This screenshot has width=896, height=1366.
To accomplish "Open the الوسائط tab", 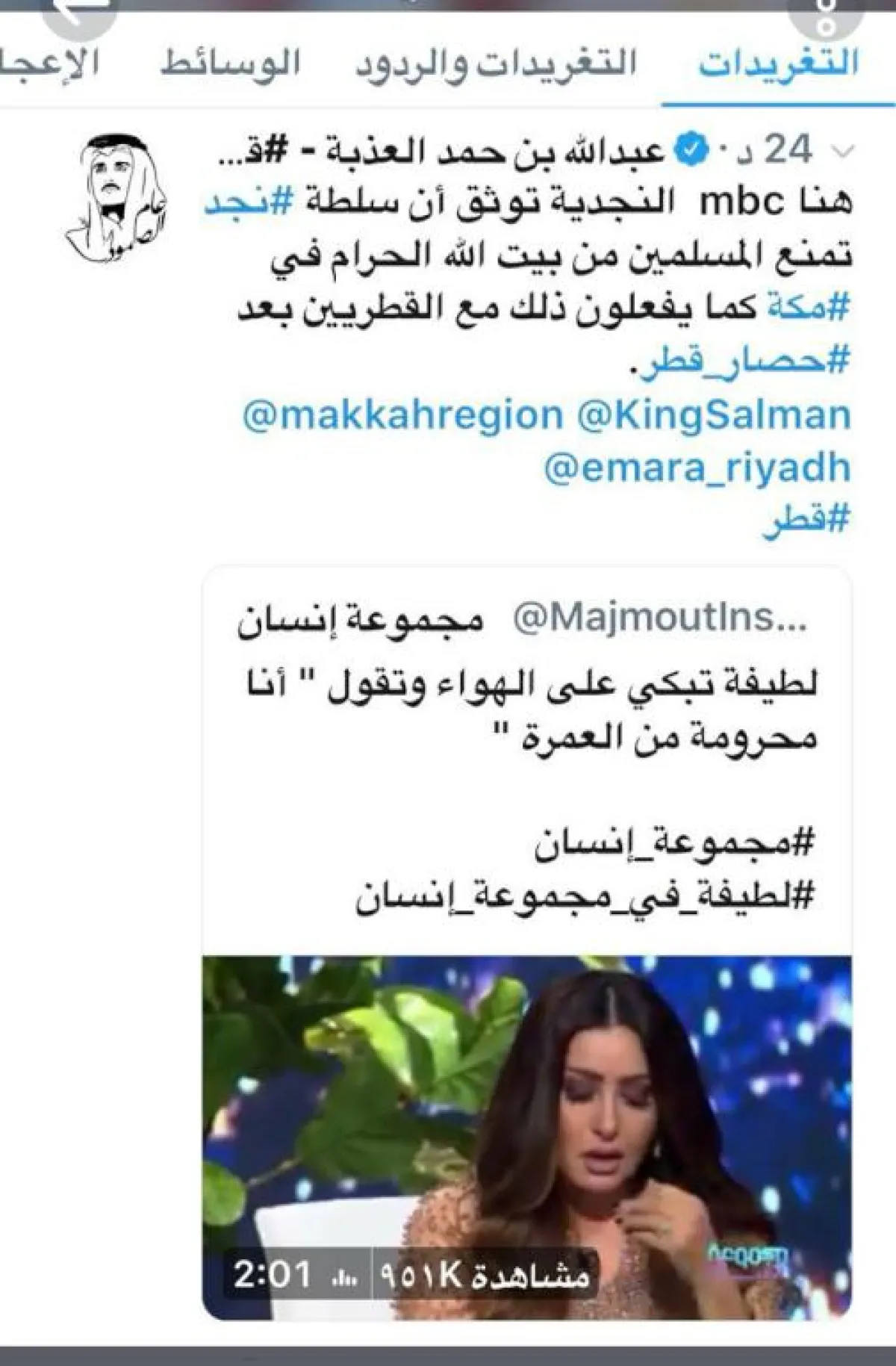I will (230, 64).
